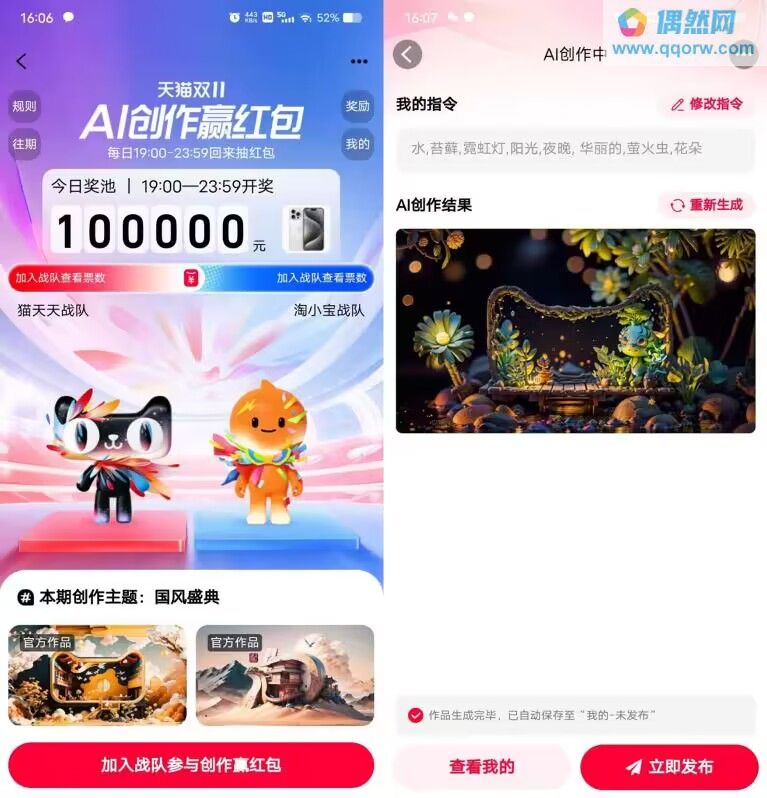
Task: Tap 加入战队参与创作赢红包
Action: [191, 765]
